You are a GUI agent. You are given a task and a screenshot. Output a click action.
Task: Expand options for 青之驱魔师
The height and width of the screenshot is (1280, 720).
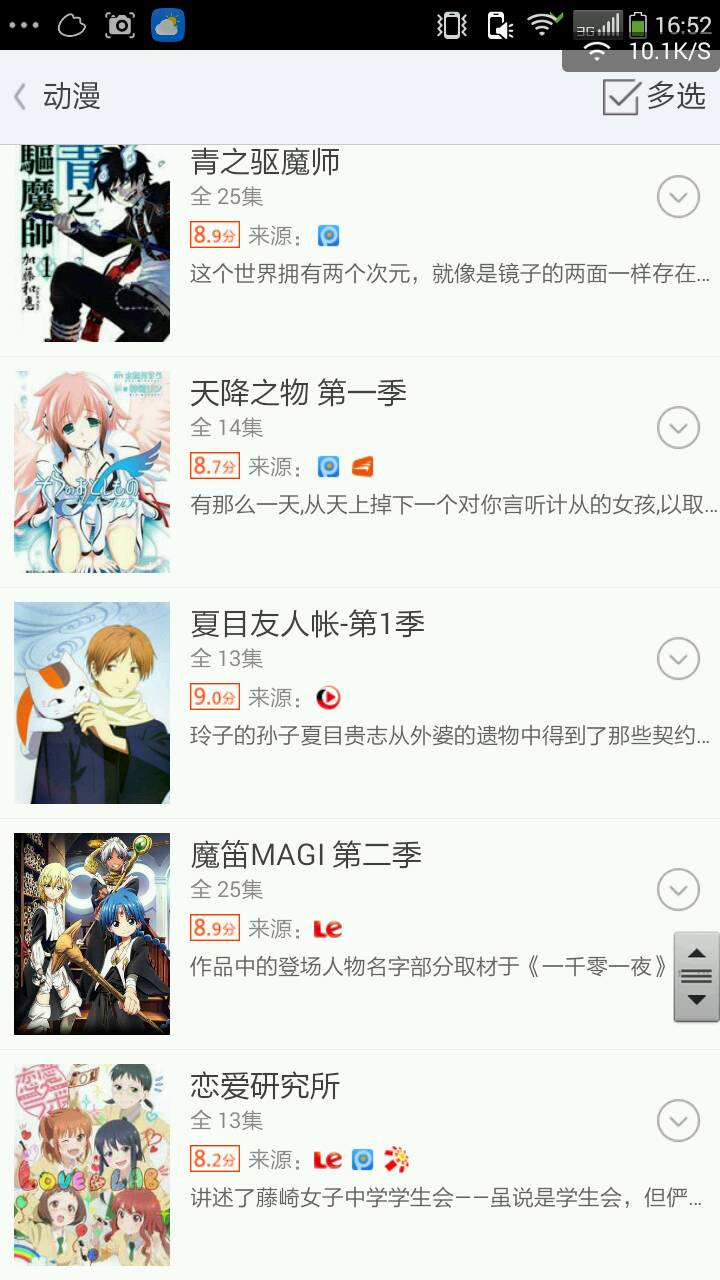[678, 197]
